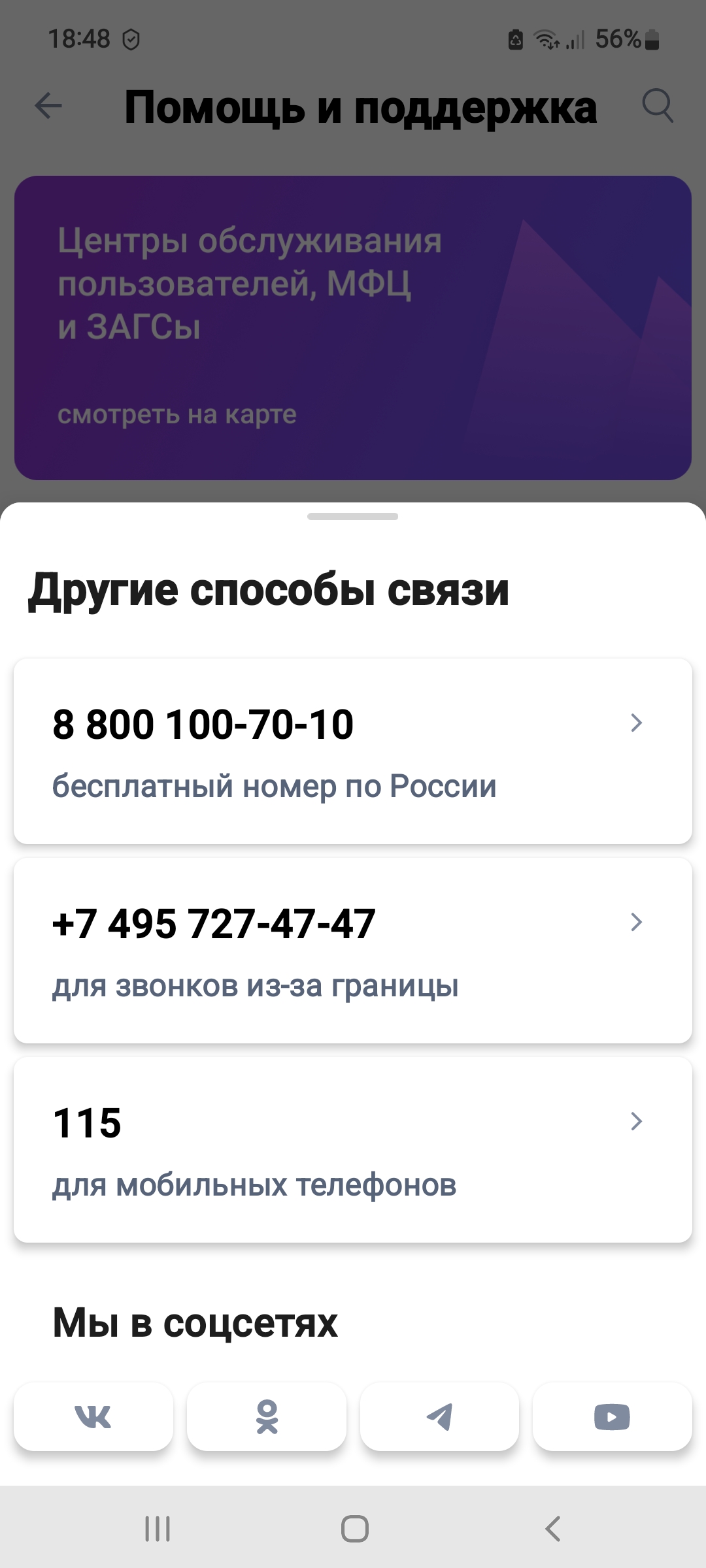This screenshot has width=706, height=1568.
Task: Call +7 495 727-47-47 for calls from abroad
Action: (353, 951)
